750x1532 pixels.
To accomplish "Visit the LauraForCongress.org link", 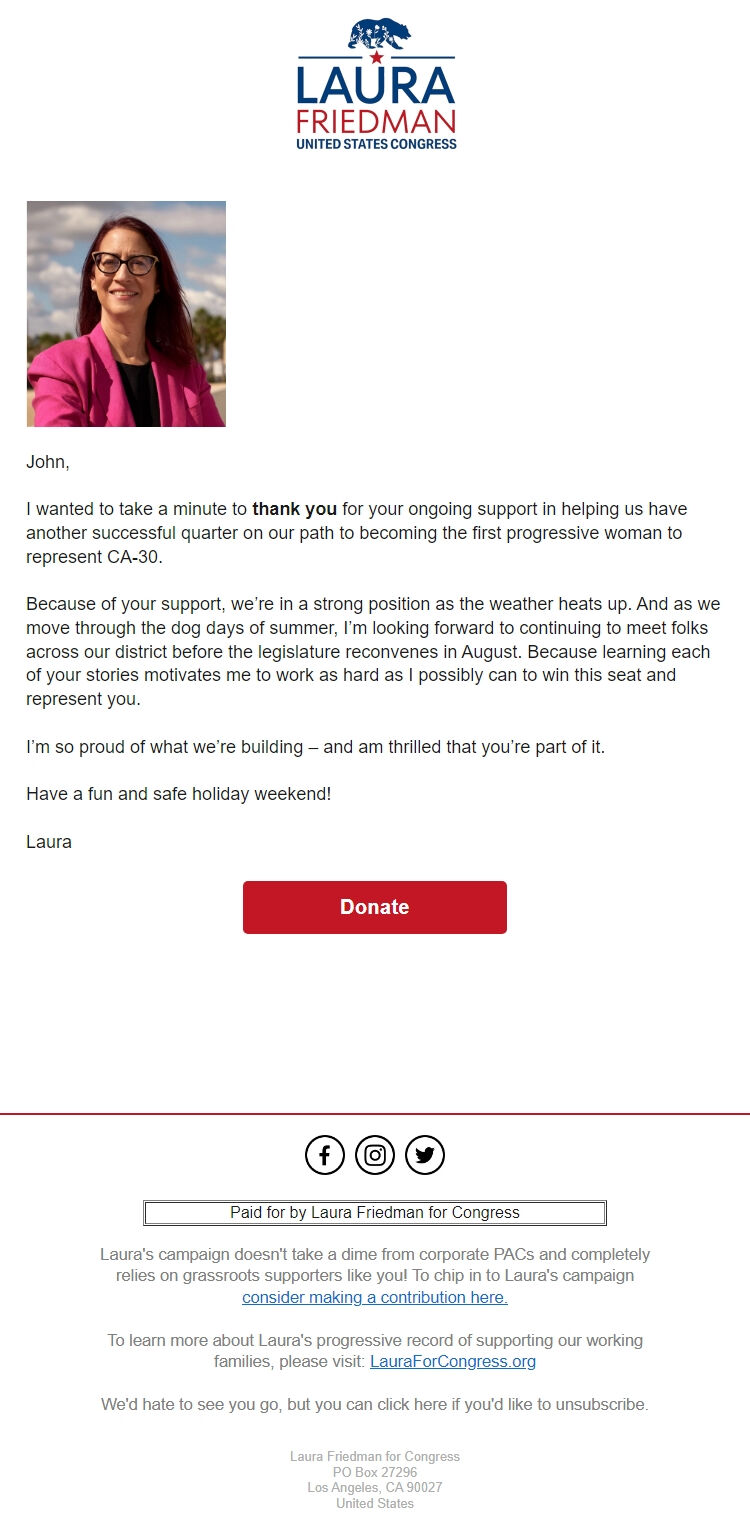I will (452, 1361).
